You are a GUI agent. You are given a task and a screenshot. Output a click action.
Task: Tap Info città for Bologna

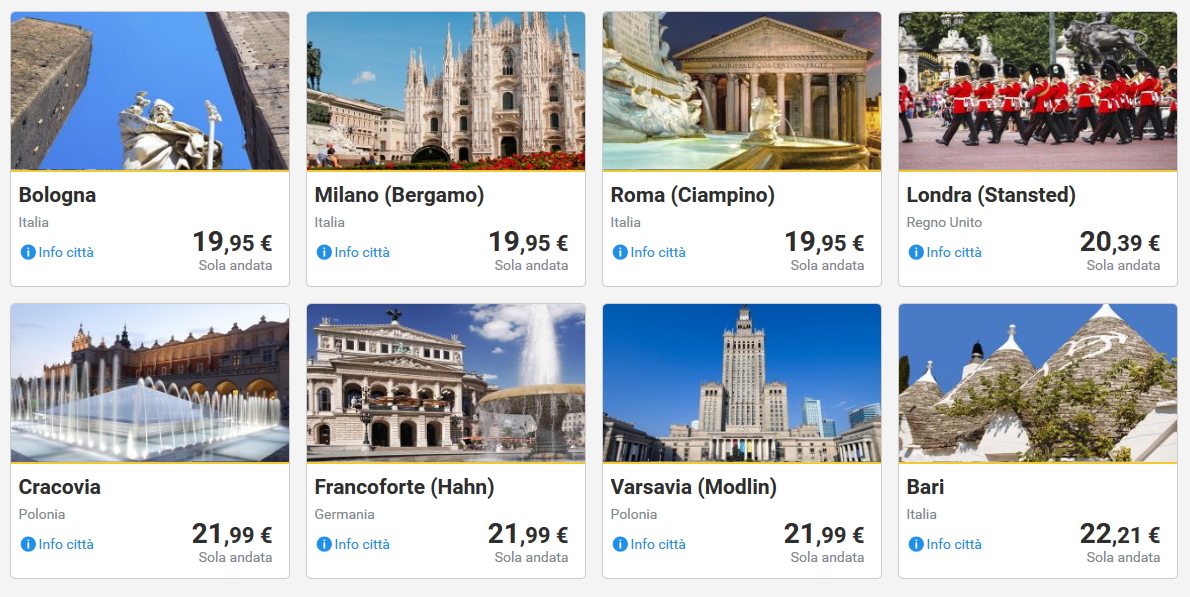(58, 252)
